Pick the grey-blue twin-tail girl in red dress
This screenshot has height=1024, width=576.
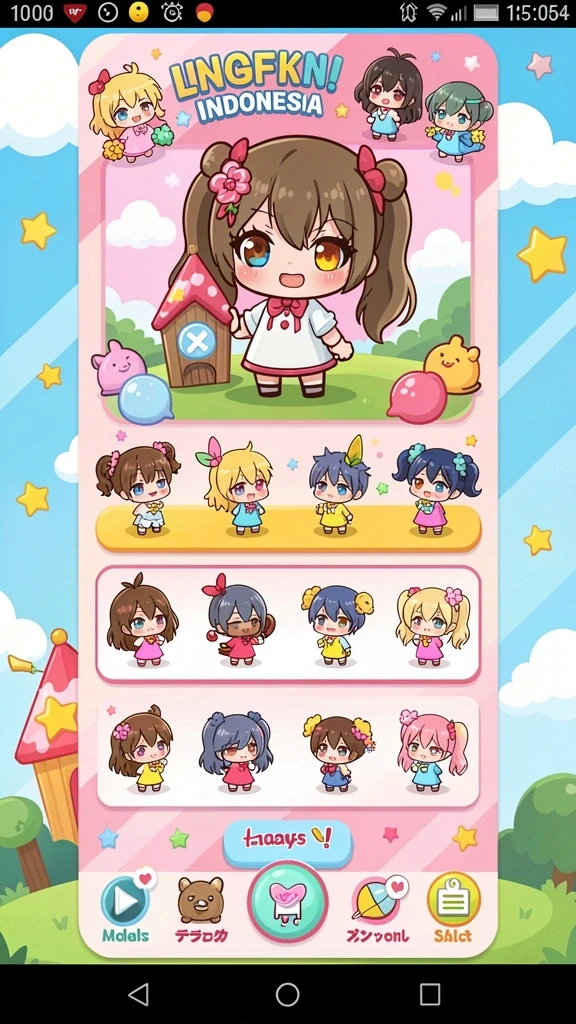[236, 752]
